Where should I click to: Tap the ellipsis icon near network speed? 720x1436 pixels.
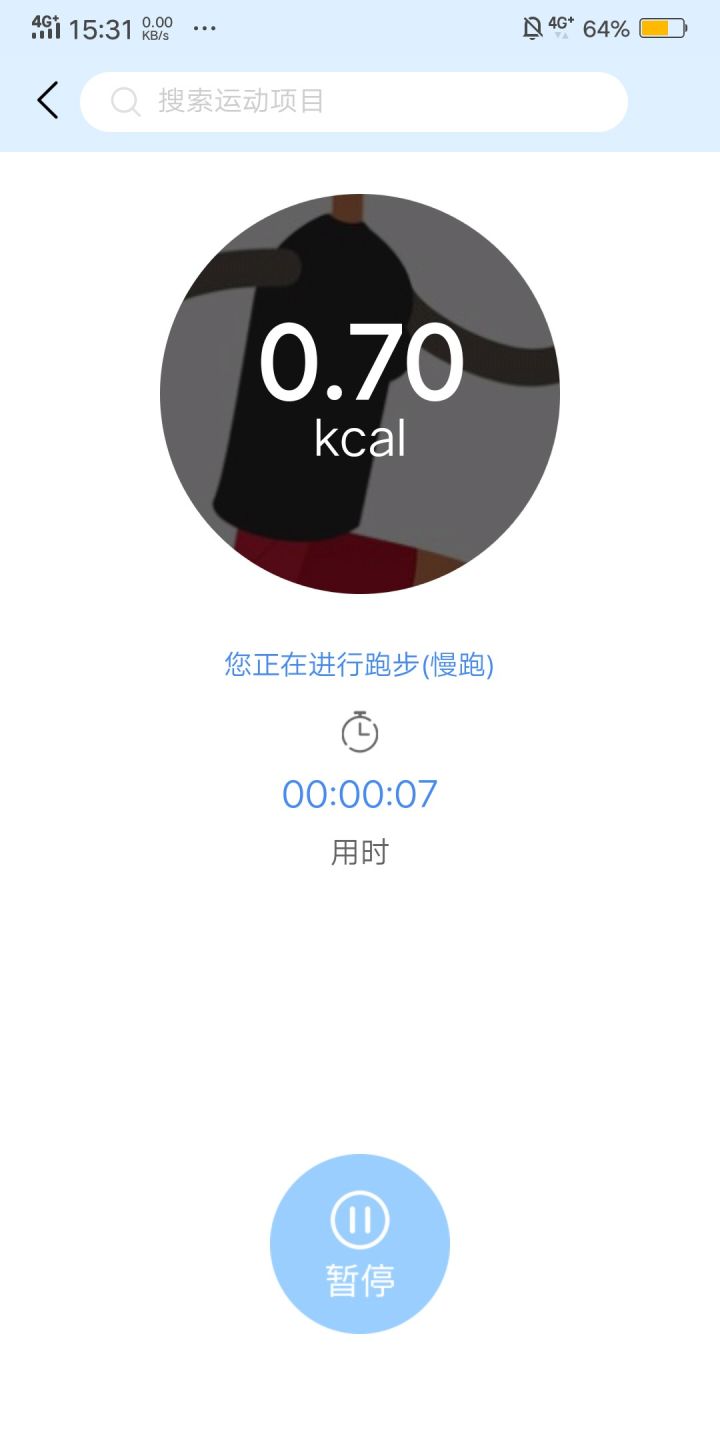(203, 31)
